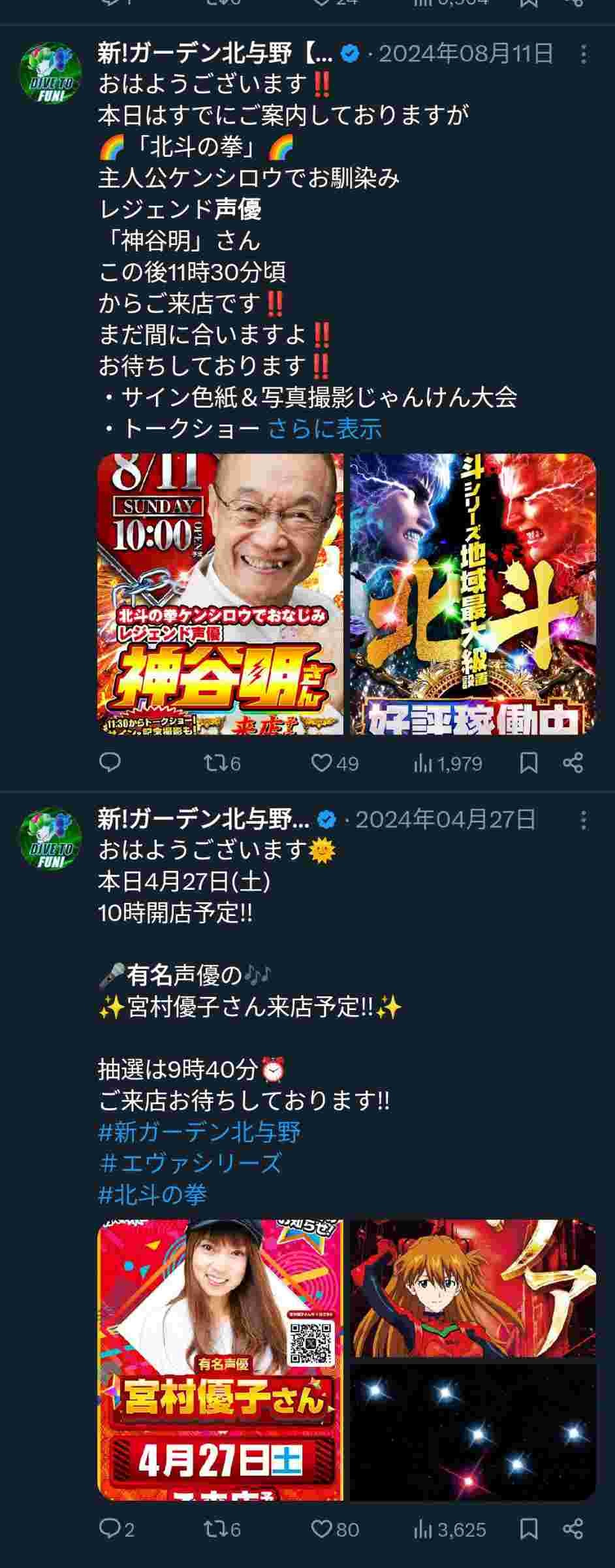The width and height of the screenshot is (615, 1568).
Task: Open overflow menu on the 04月27日 post
Action: pyautogui.click(x=583, y=820)
